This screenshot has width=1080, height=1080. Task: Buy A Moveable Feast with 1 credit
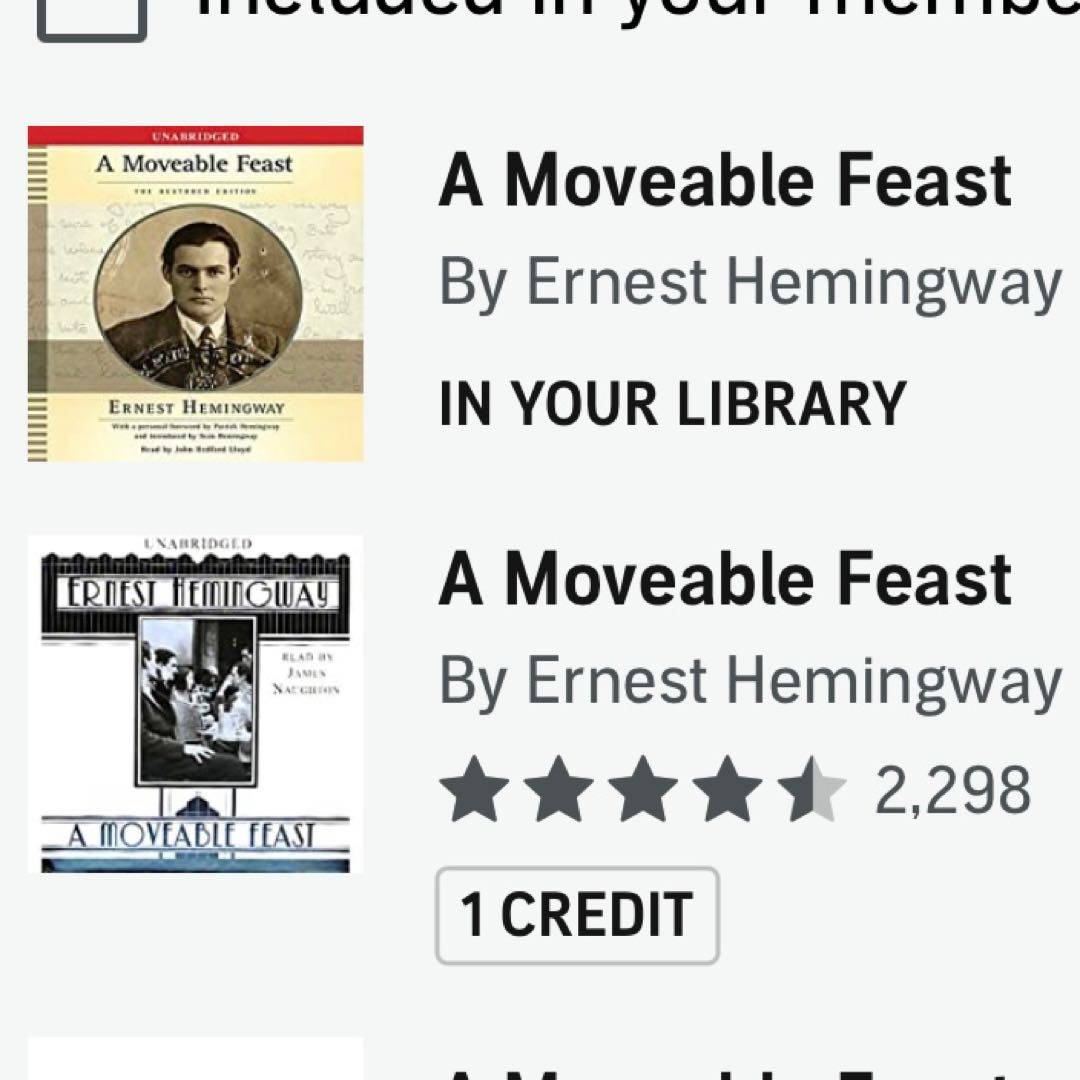pos(577,915)
